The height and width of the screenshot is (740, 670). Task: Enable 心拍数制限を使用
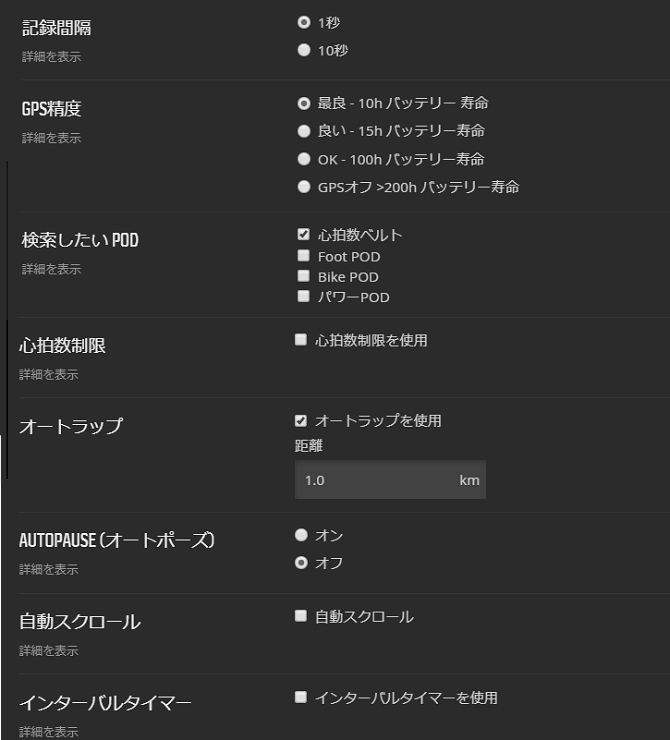(x=301, y=340)
